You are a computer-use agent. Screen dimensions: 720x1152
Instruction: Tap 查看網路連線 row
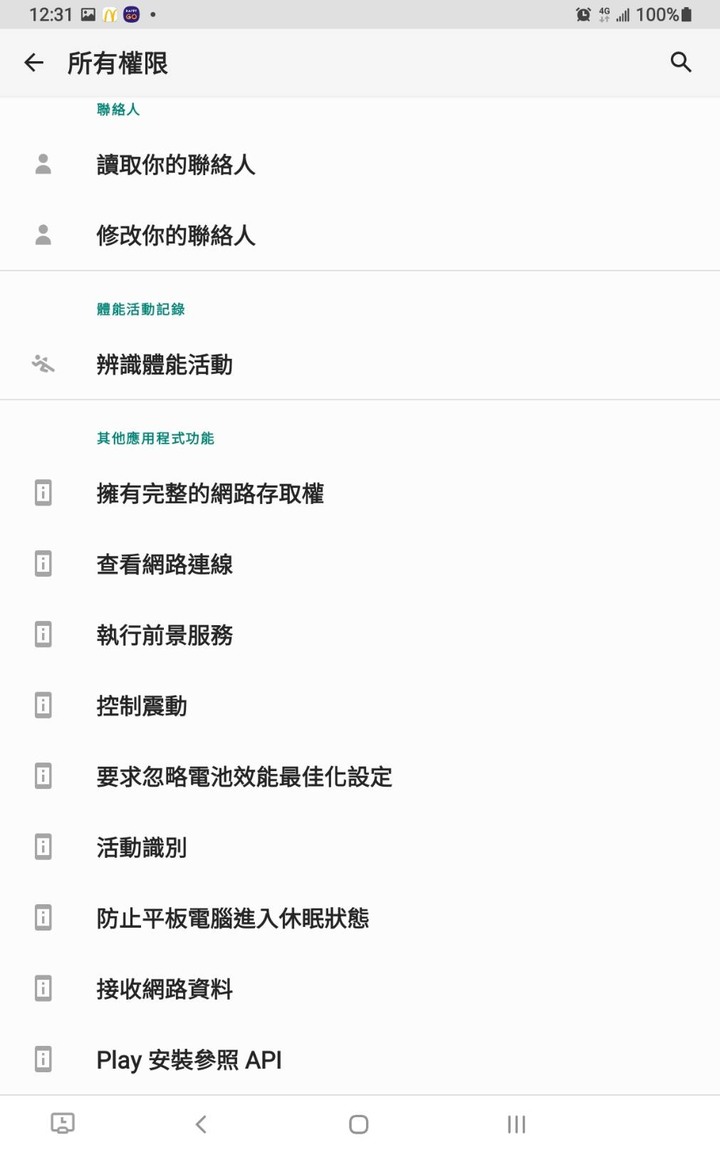[165, 565]
